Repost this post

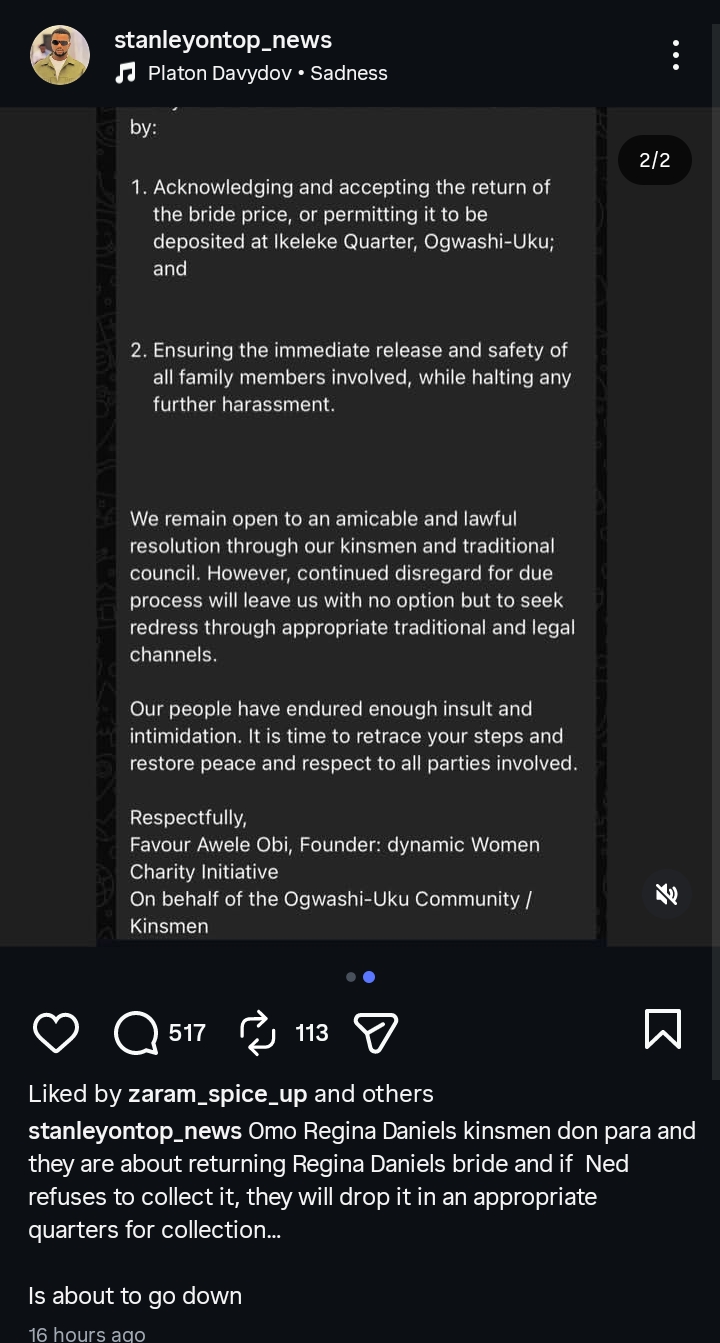click(258, 1032)
